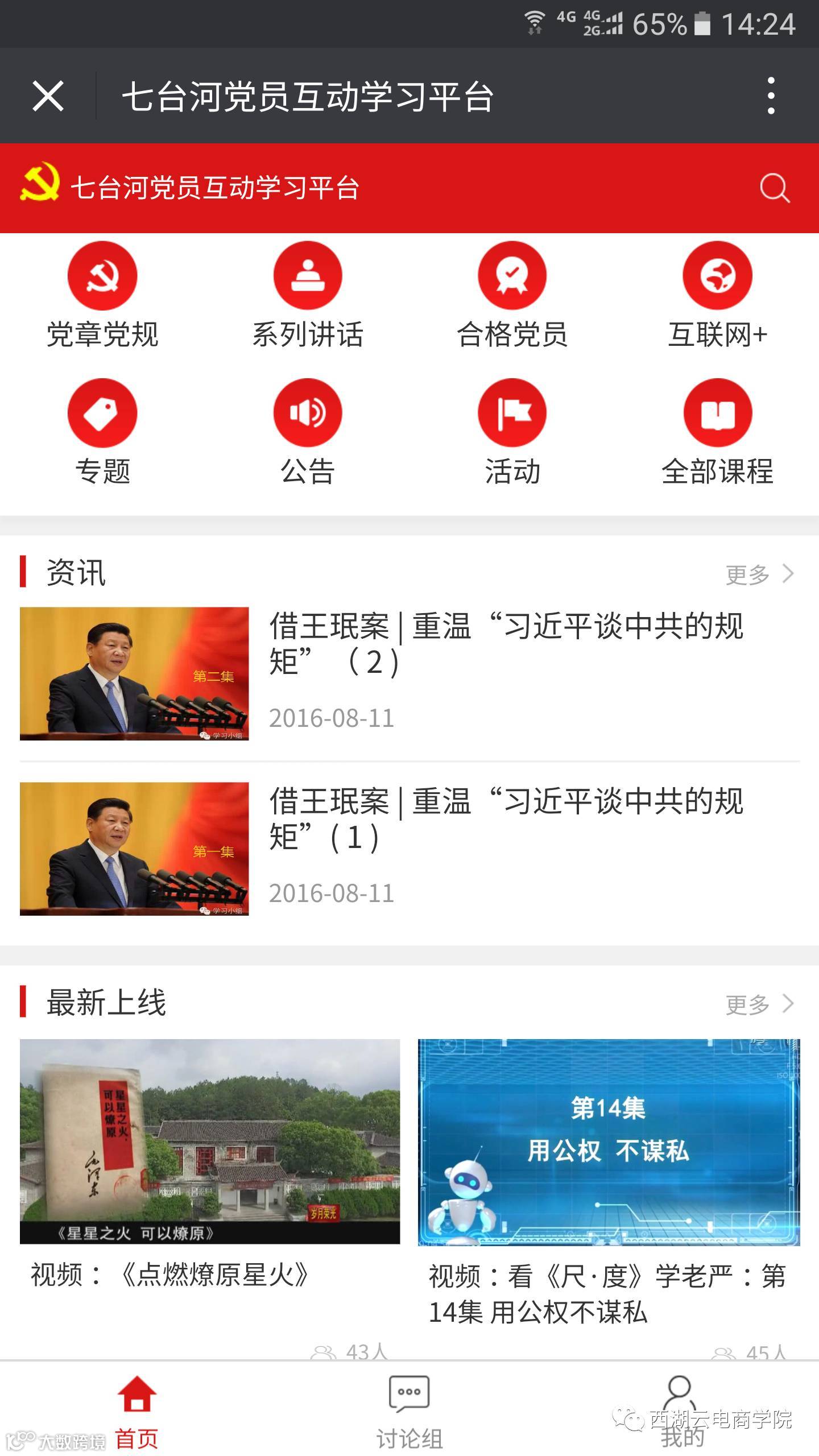This screenshot has height=1456, width=819.
Task: Open the three-dot overflow menu
Action: point(771,96)
